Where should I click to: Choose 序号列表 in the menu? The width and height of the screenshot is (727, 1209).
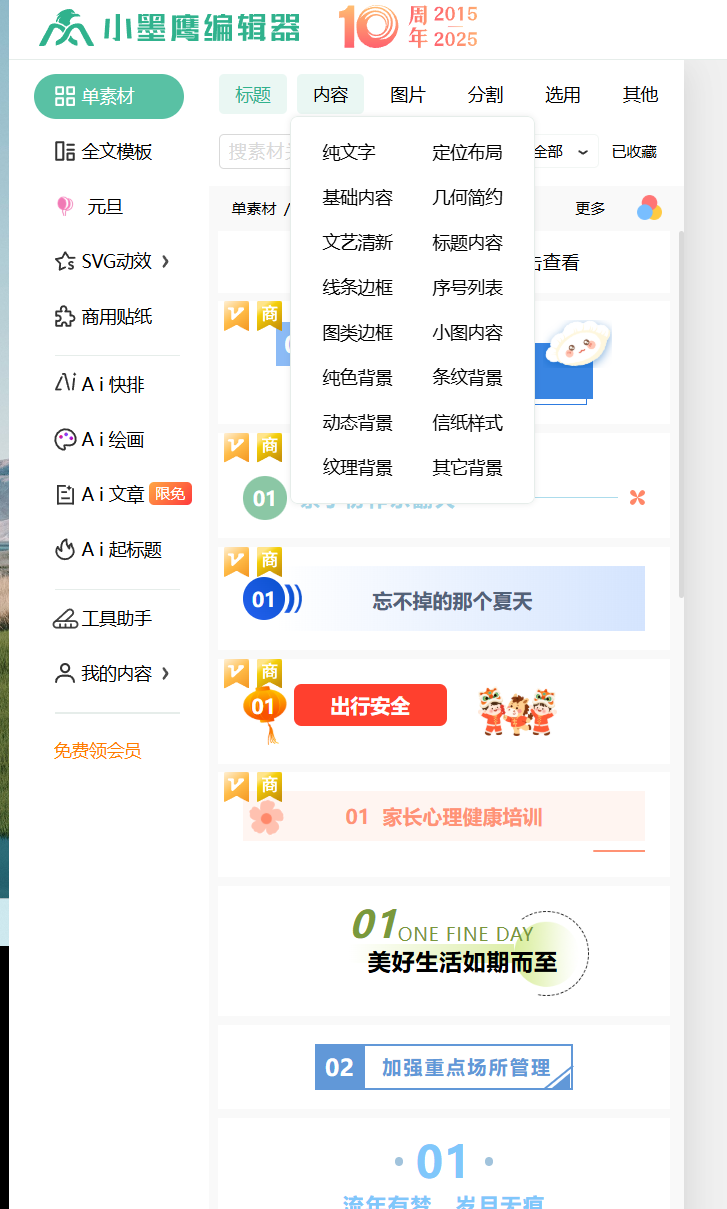[467, 288]
